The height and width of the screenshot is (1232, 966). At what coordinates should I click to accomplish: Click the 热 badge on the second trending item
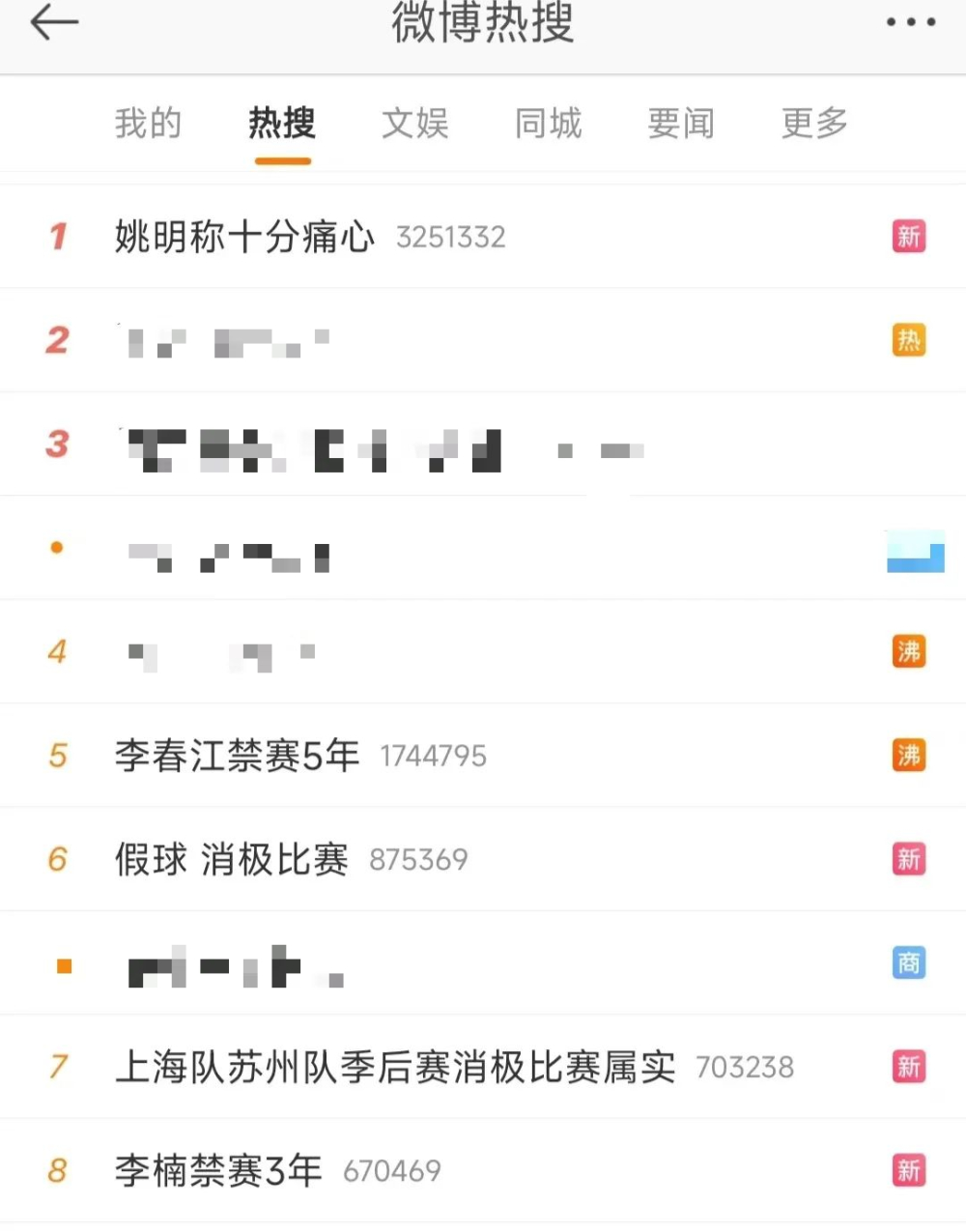point(908,341)
